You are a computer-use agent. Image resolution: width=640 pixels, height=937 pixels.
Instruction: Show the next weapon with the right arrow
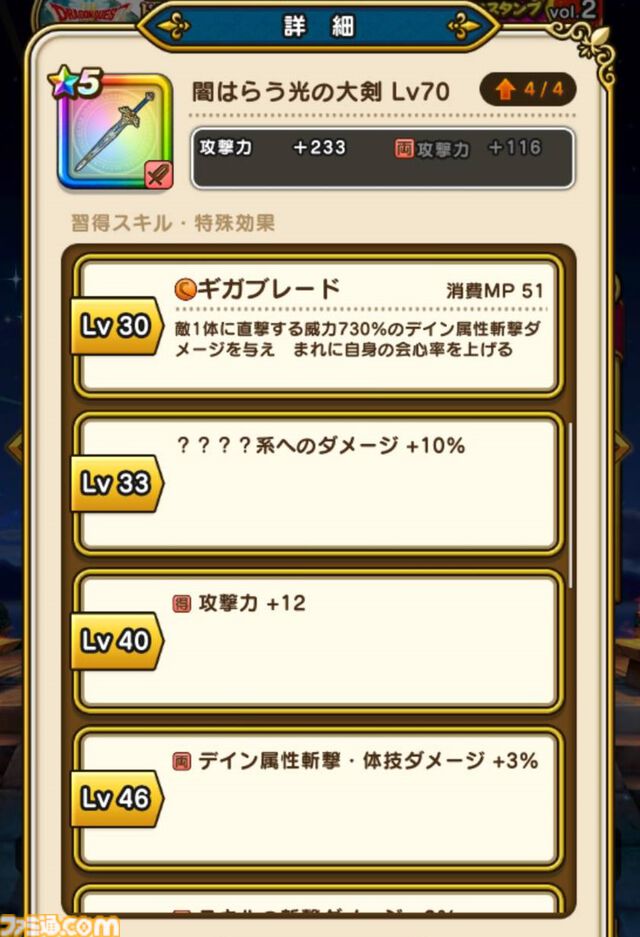tap(627, 447)
